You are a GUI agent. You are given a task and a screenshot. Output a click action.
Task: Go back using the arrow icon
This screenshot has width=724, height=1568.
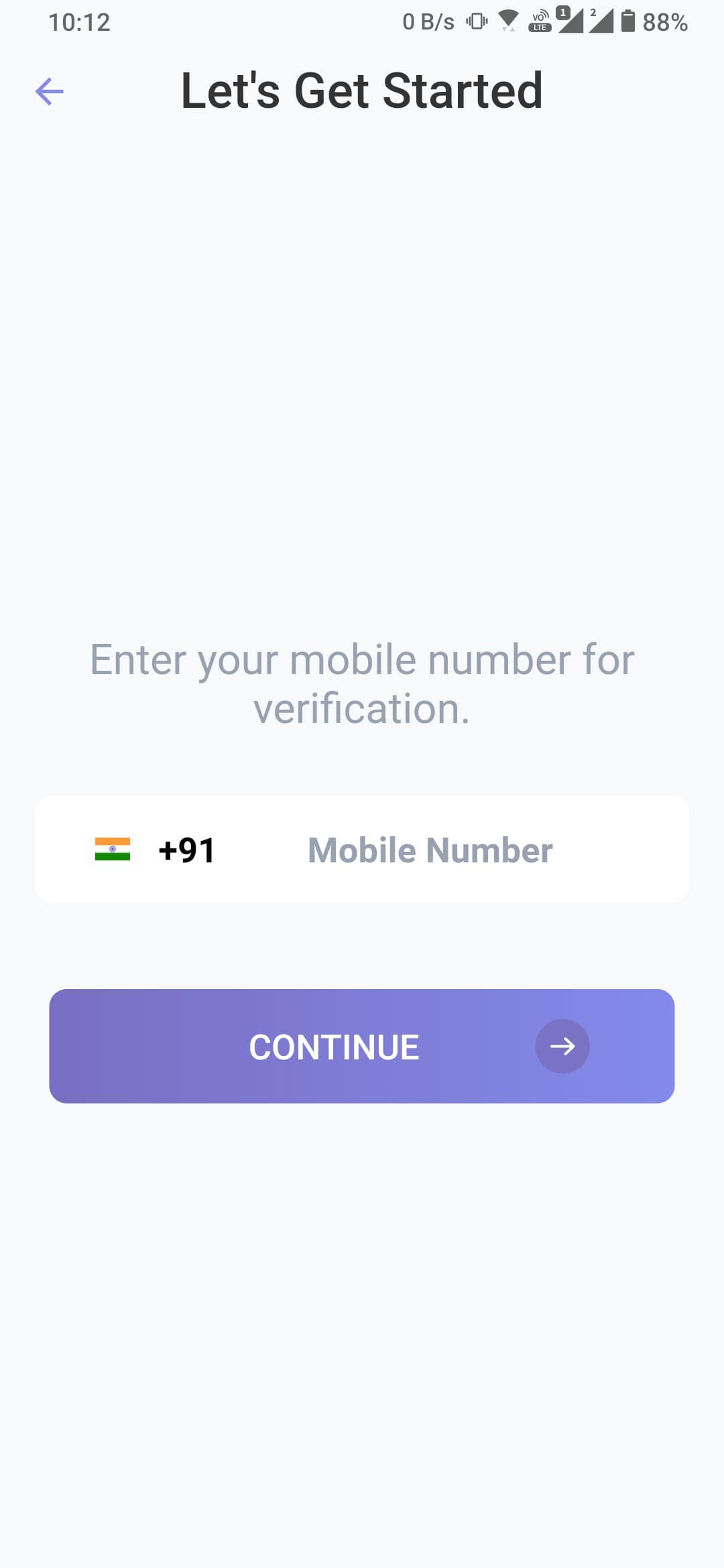click(x=49, y=92)
